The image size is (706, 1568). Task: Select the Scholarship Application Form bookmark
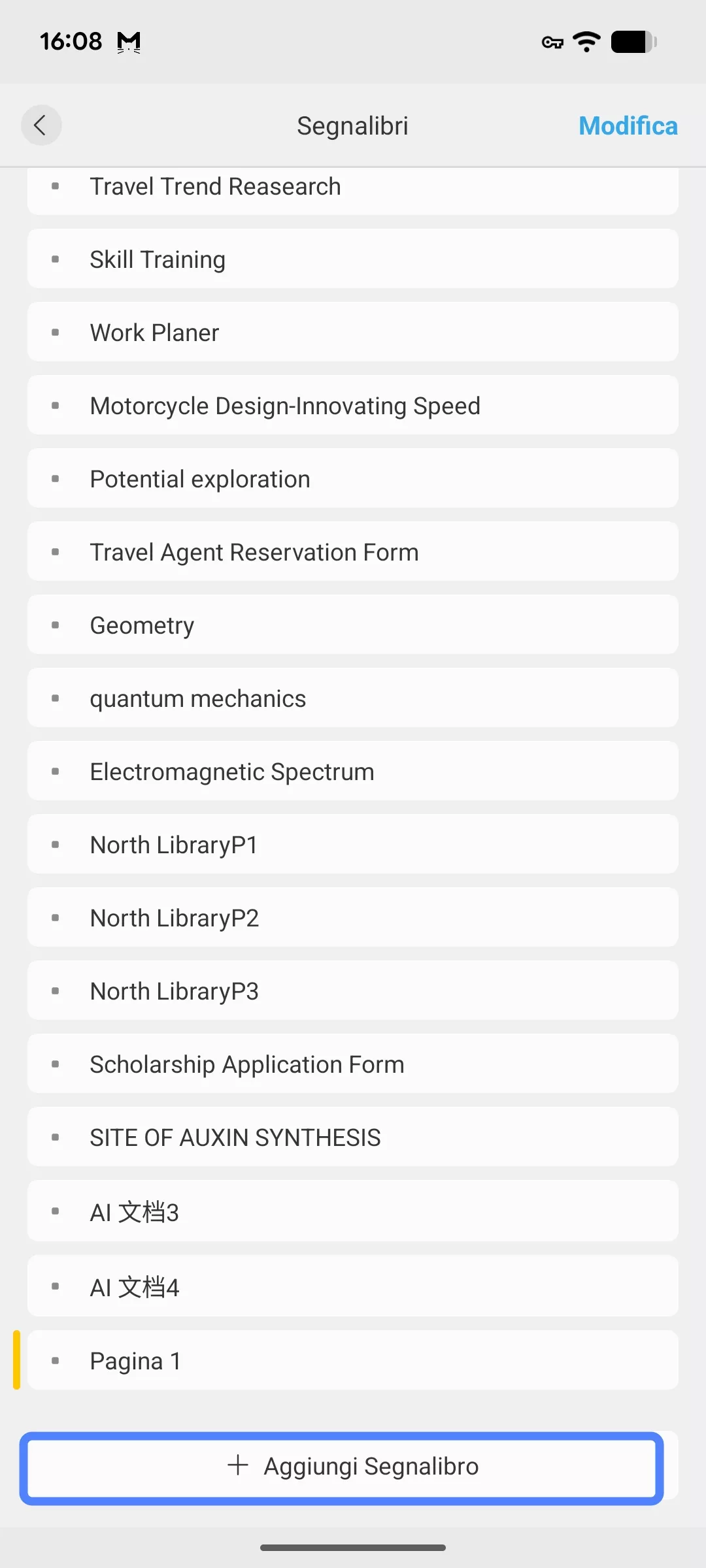(246, 1064)
